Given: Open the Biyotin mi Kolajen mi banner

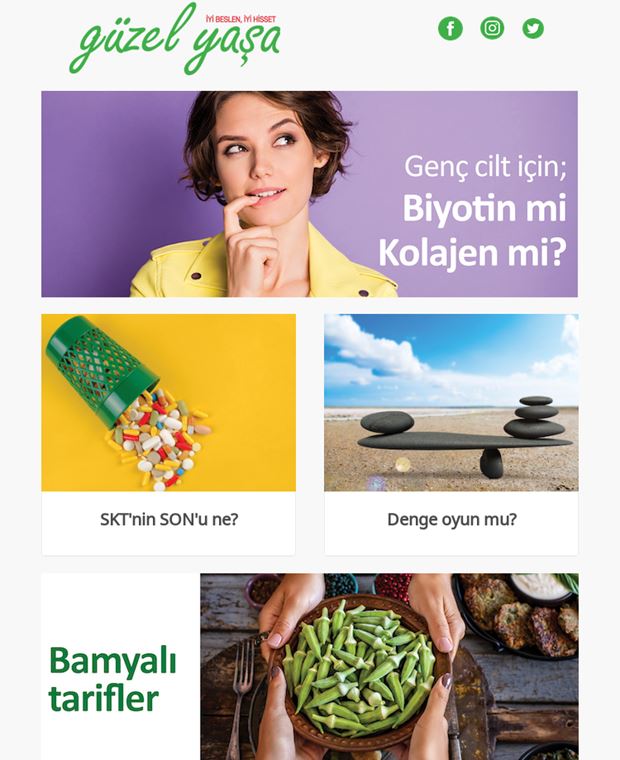Looking at the screenshot, I should (x=309, y=194).
